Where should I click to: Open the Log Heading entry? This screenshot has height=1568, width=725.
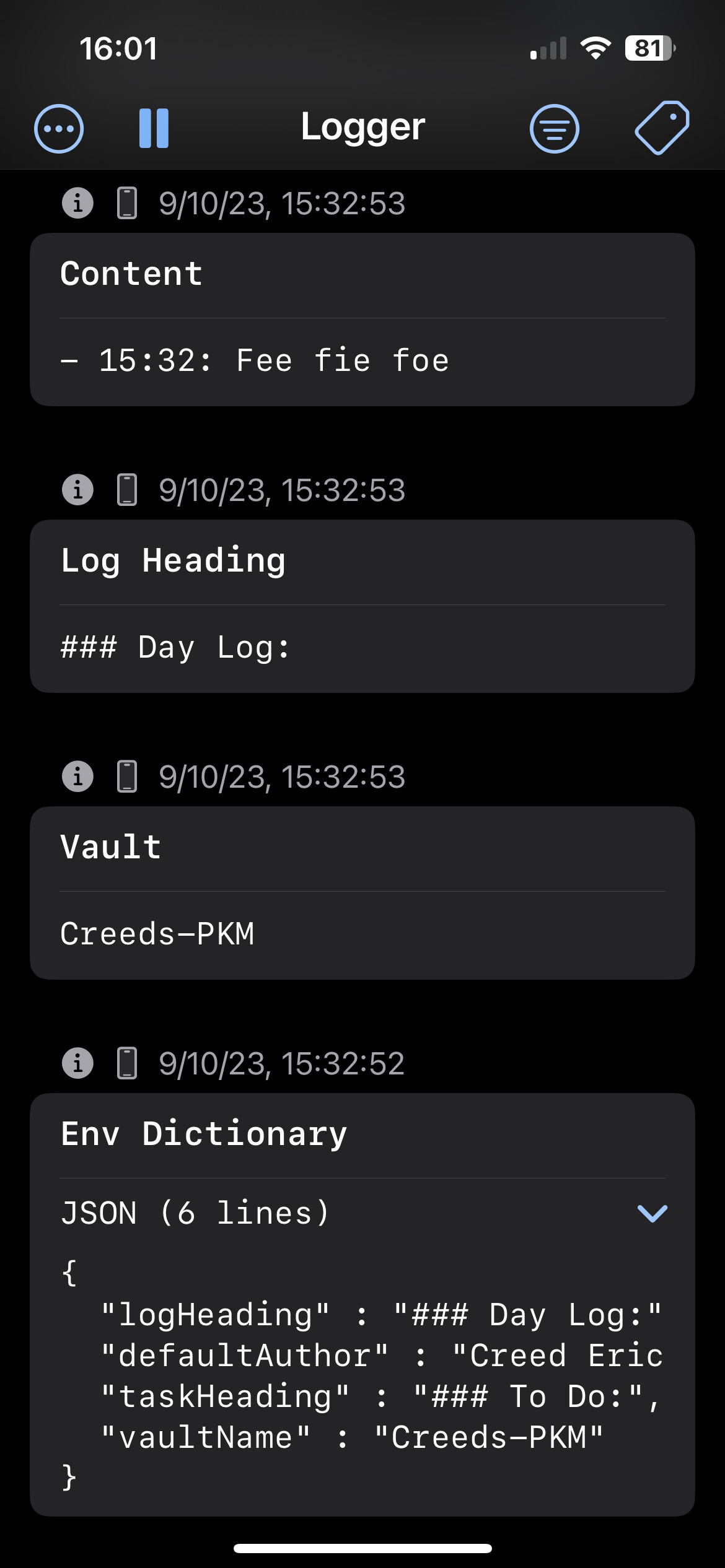[x=362, y=606]
